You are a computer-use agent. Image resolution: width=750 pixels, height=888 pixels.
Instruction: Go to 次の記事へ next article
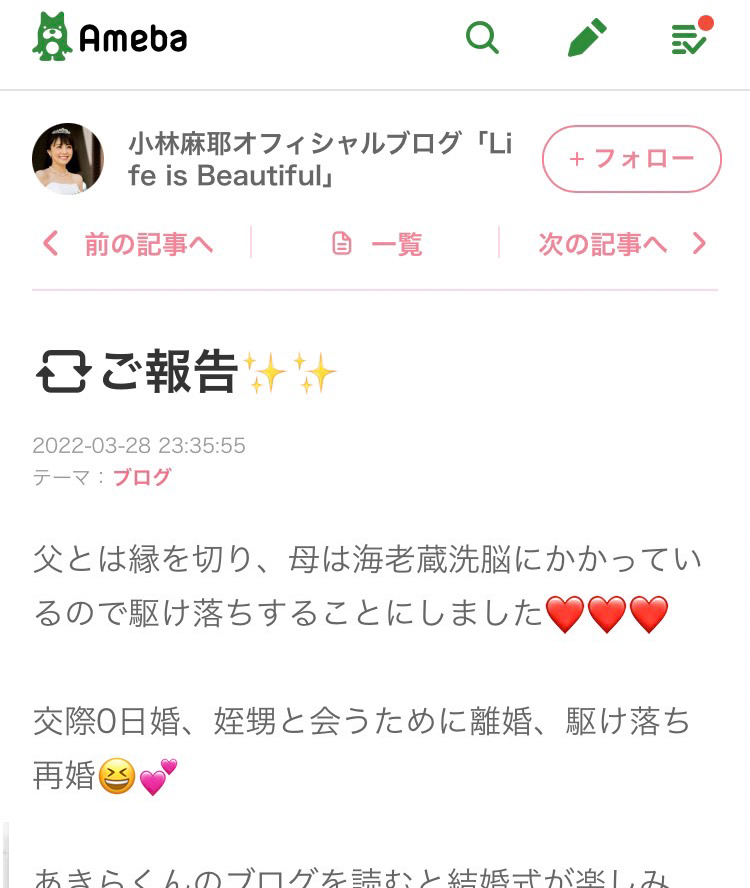tap(622, 244)
